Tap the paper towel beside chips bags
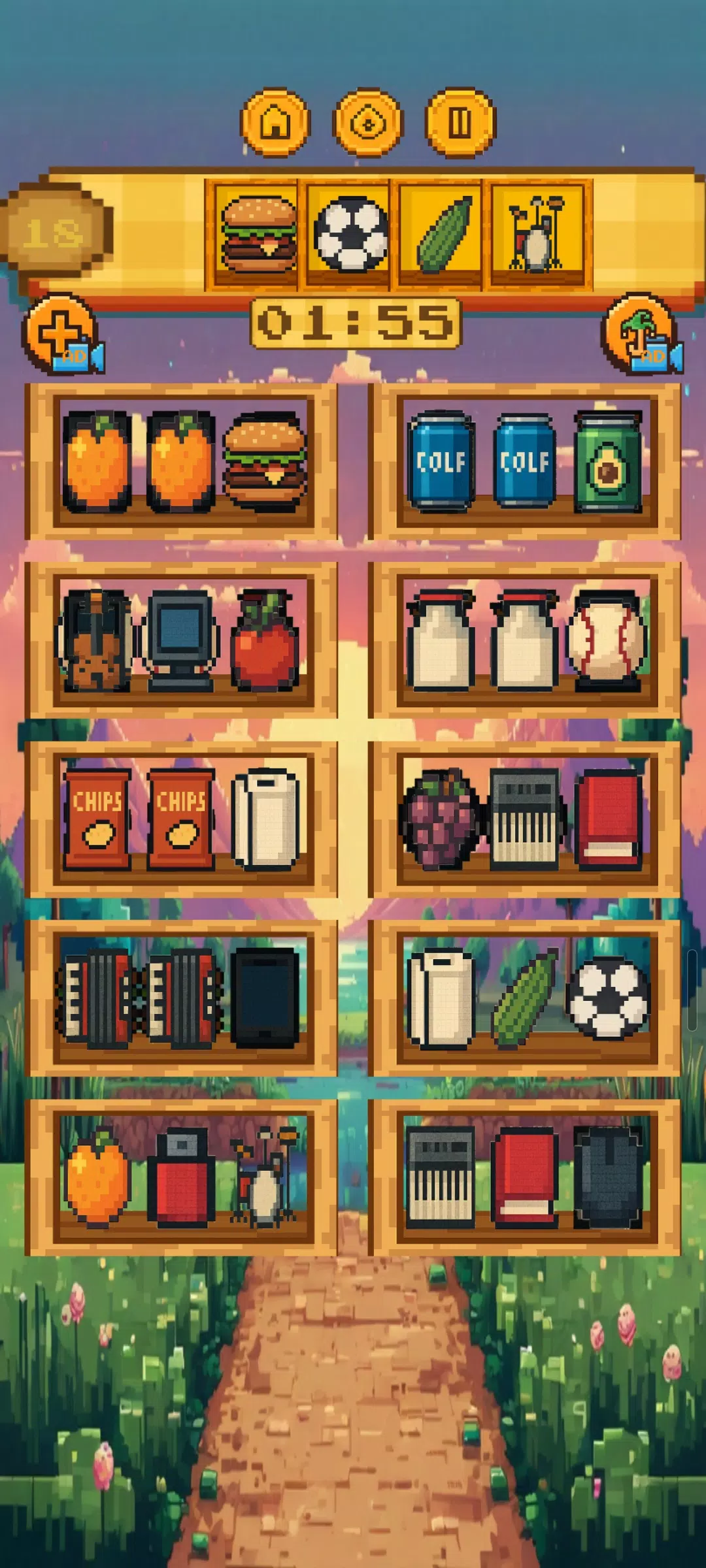706x1568 pixels. tap(265, 819)
